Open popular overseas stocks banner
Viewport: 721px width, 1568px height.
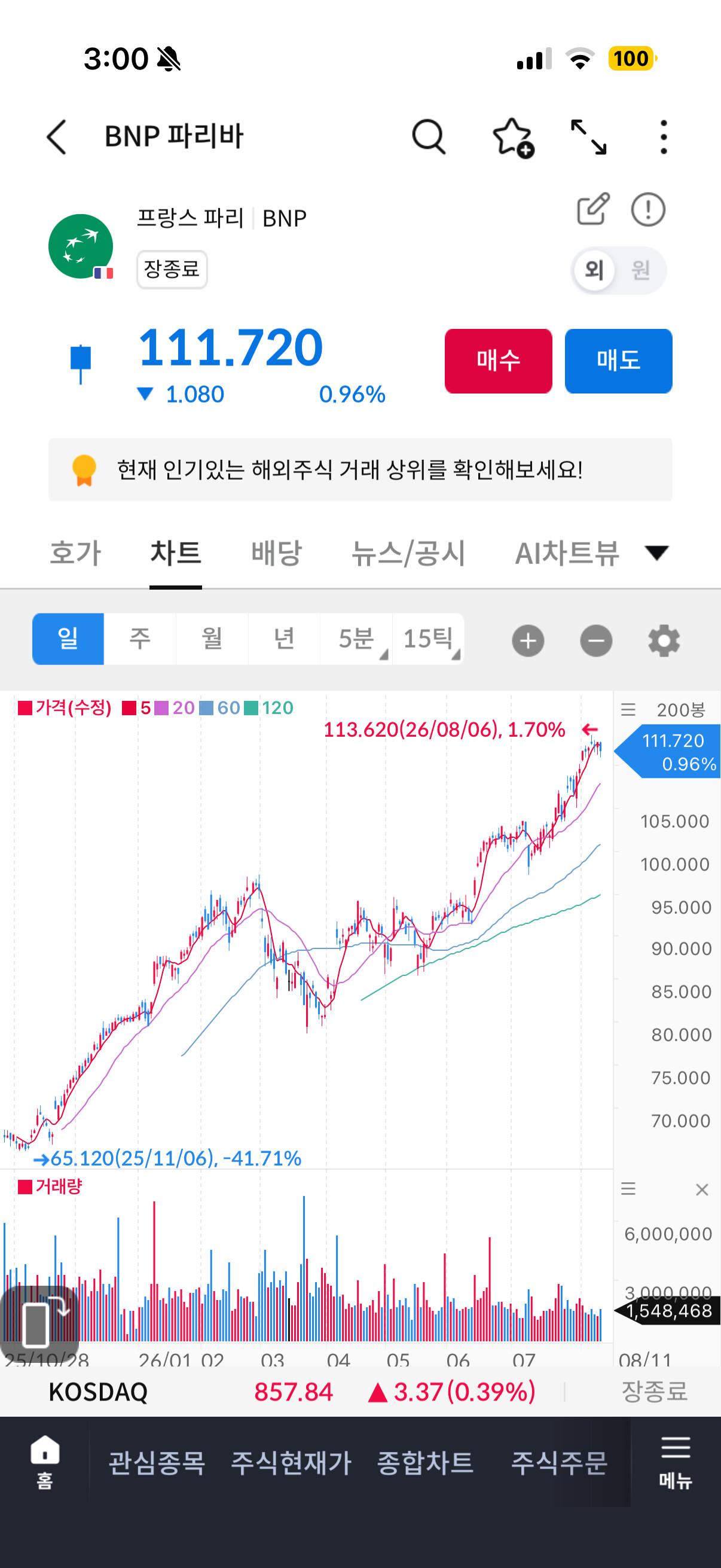pos(360,469)
